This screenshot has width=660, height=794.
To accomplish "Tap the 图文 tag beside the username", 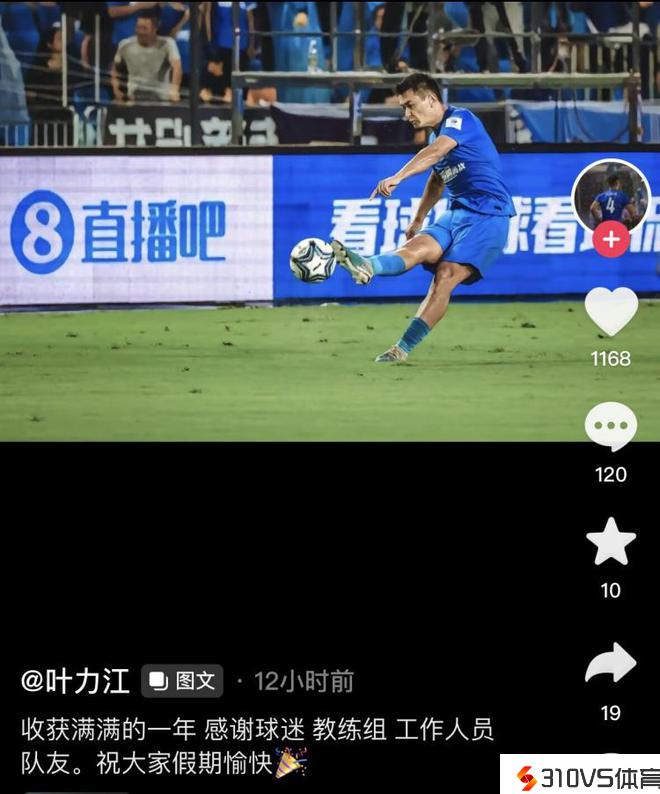I will click(182, 681).
